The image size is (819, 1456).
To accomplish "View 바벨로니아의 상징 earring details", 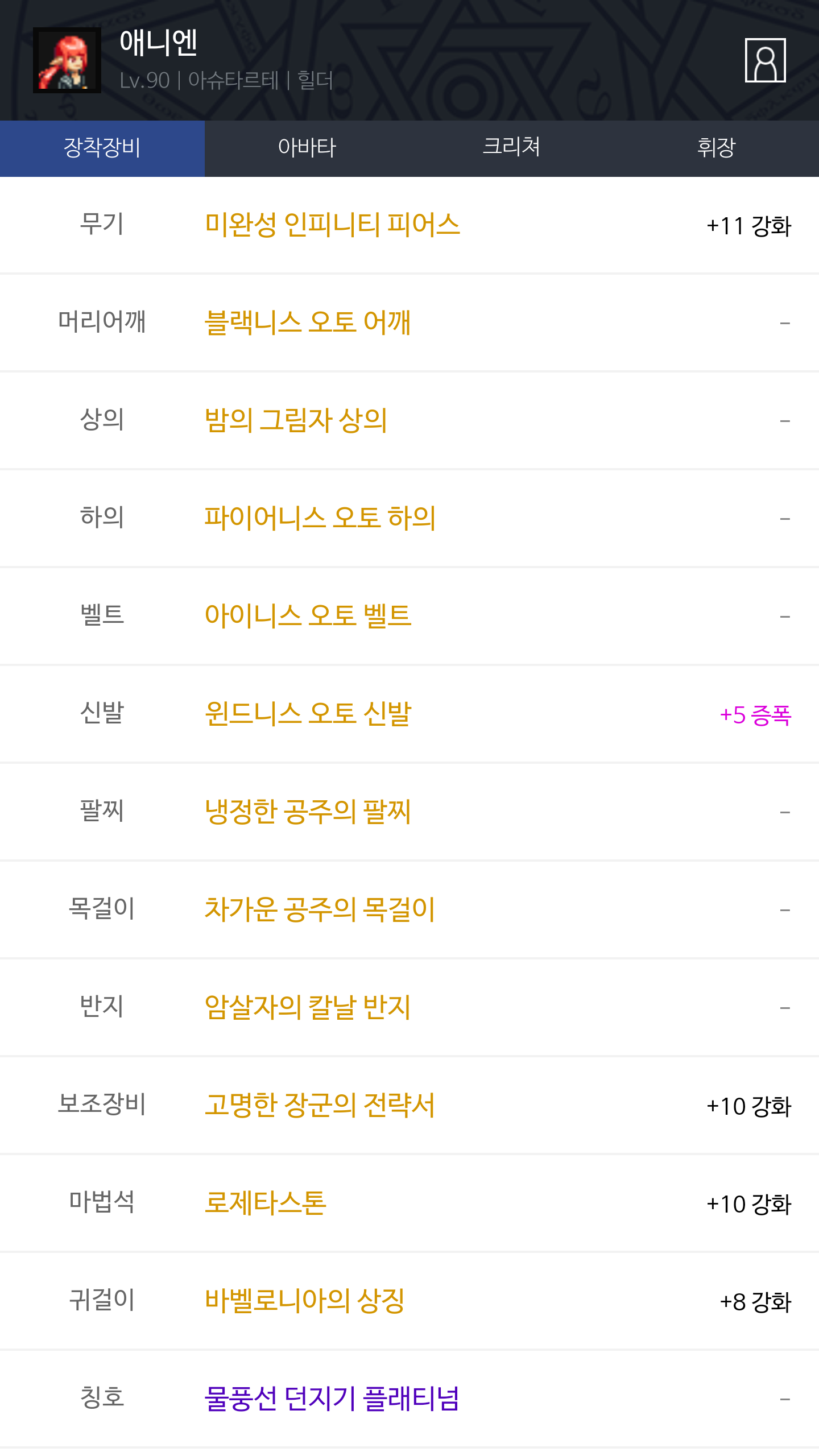I will point(305,1301).
